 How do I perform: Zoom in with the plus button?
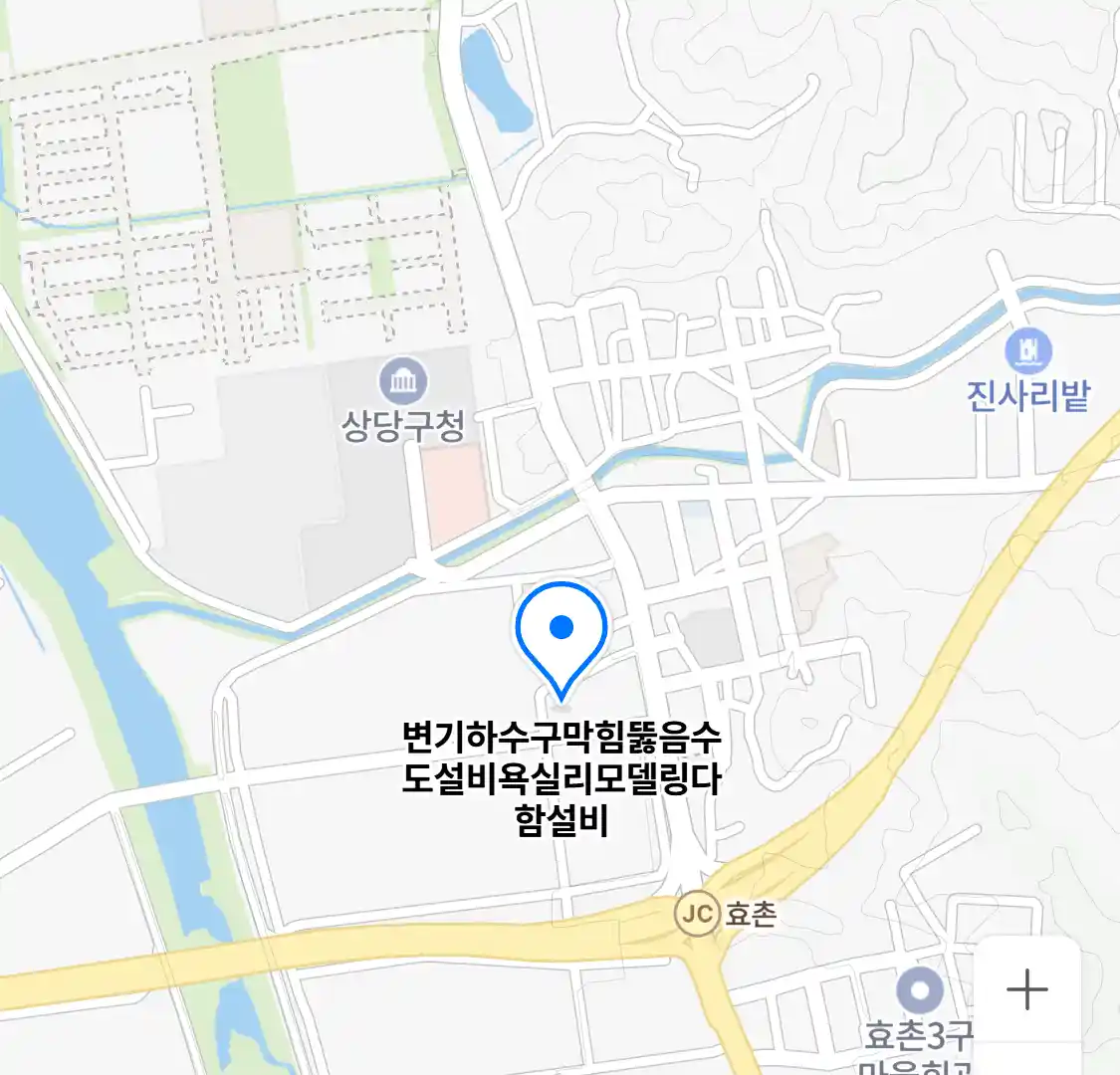point(1027,990)
